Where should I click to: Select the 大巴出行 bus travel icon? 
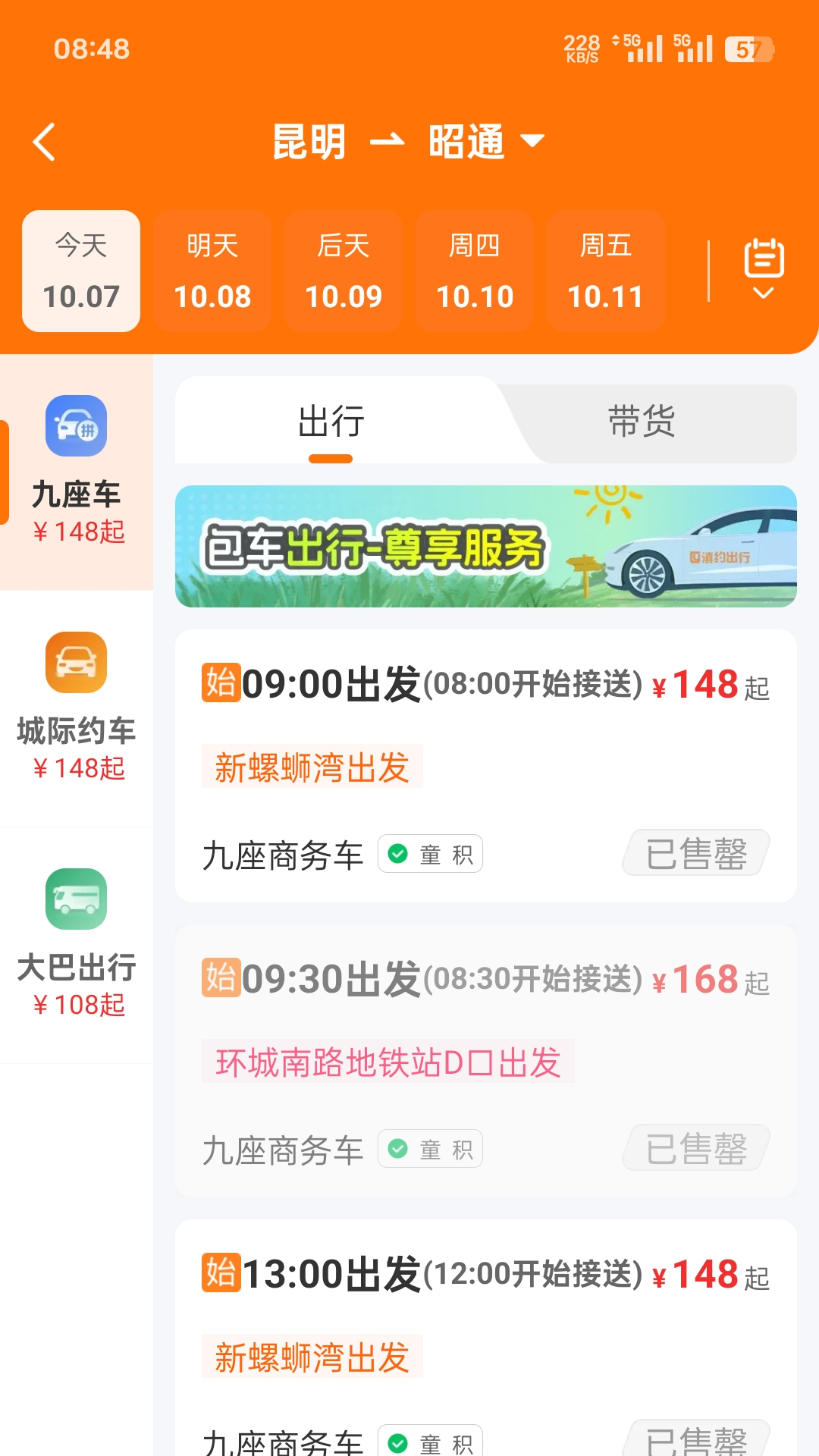[x=76, y=899]
